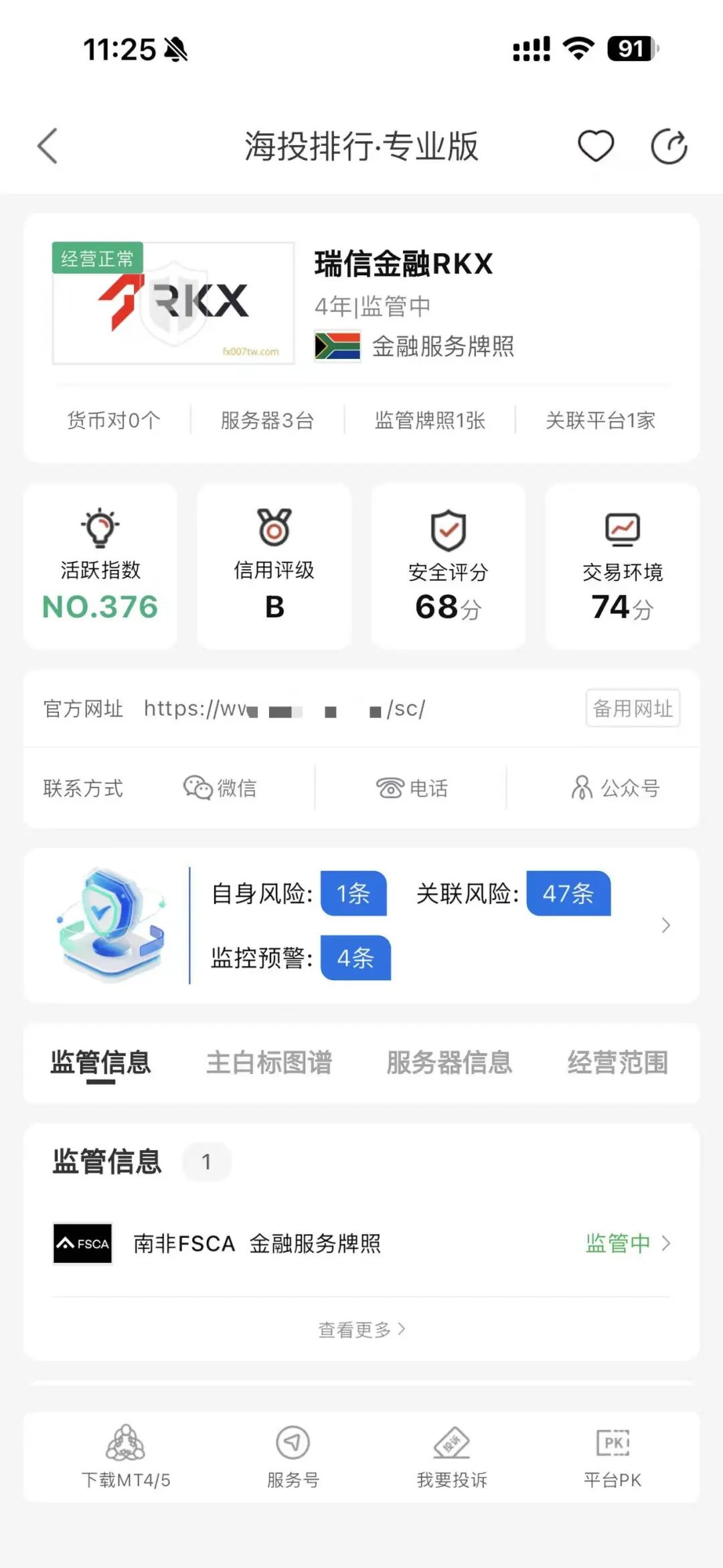Image resolution: width=723 pixels, height=1568 pixels.
Task: Click the refresh icon in the header
Action: (668, 146)
